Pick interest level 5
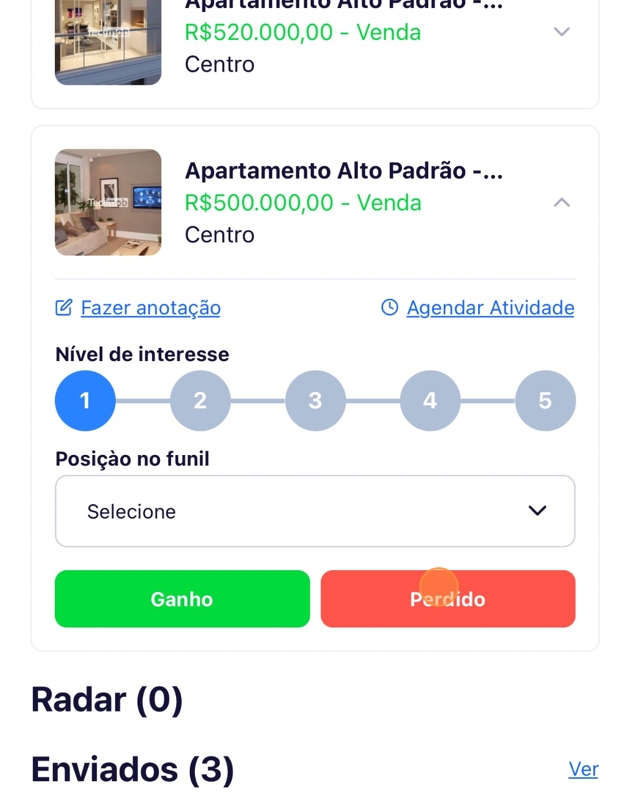 545,401
